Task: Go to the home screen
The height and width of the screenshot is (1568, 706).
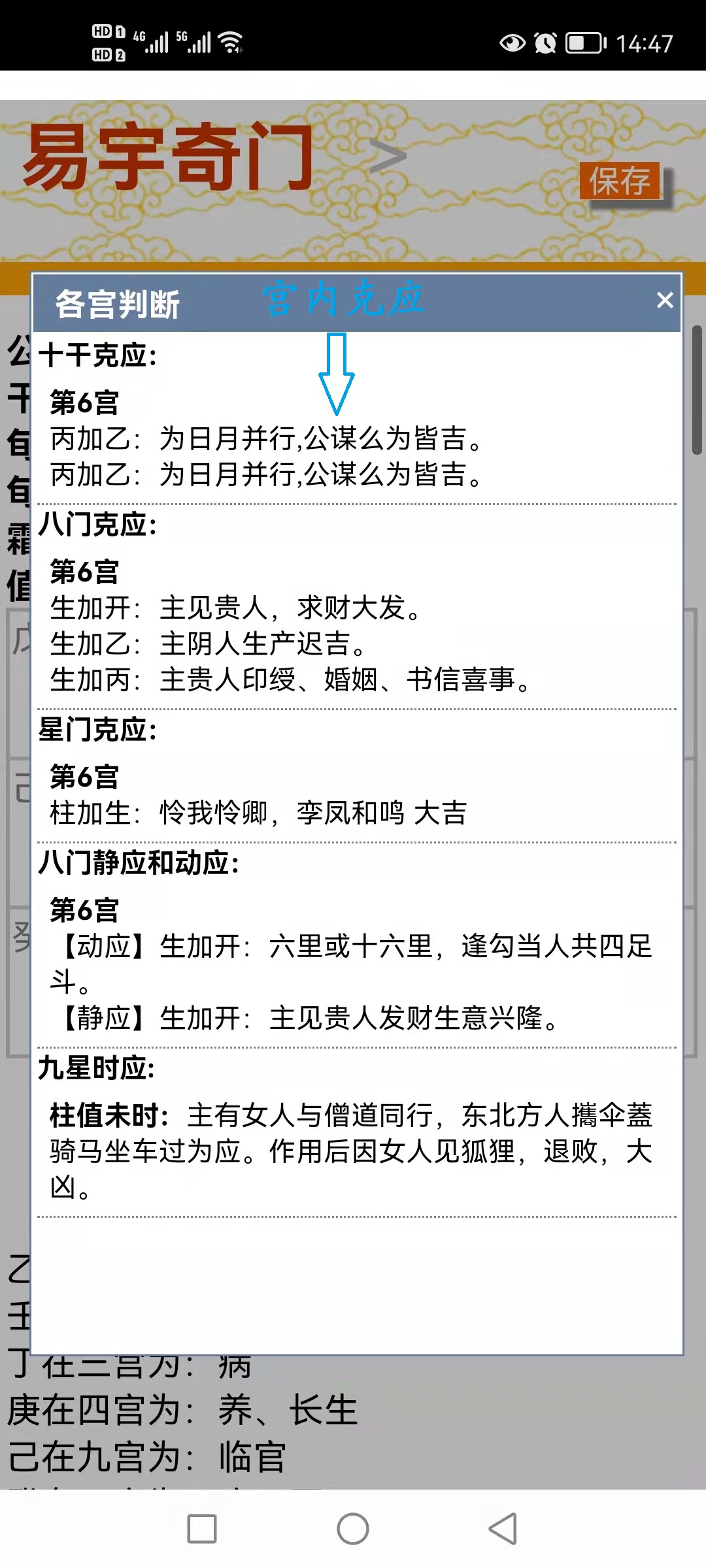Action: tap(353, 1529)
